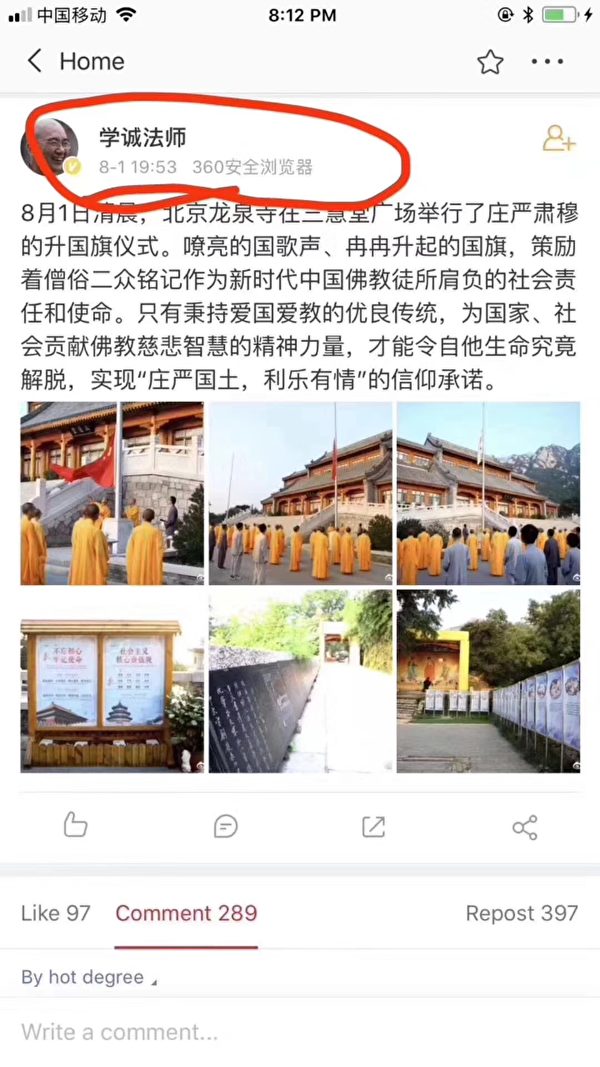Open the photo with the yellow gate and banners
The image size is (600, 1067).
tap(488, 681)
